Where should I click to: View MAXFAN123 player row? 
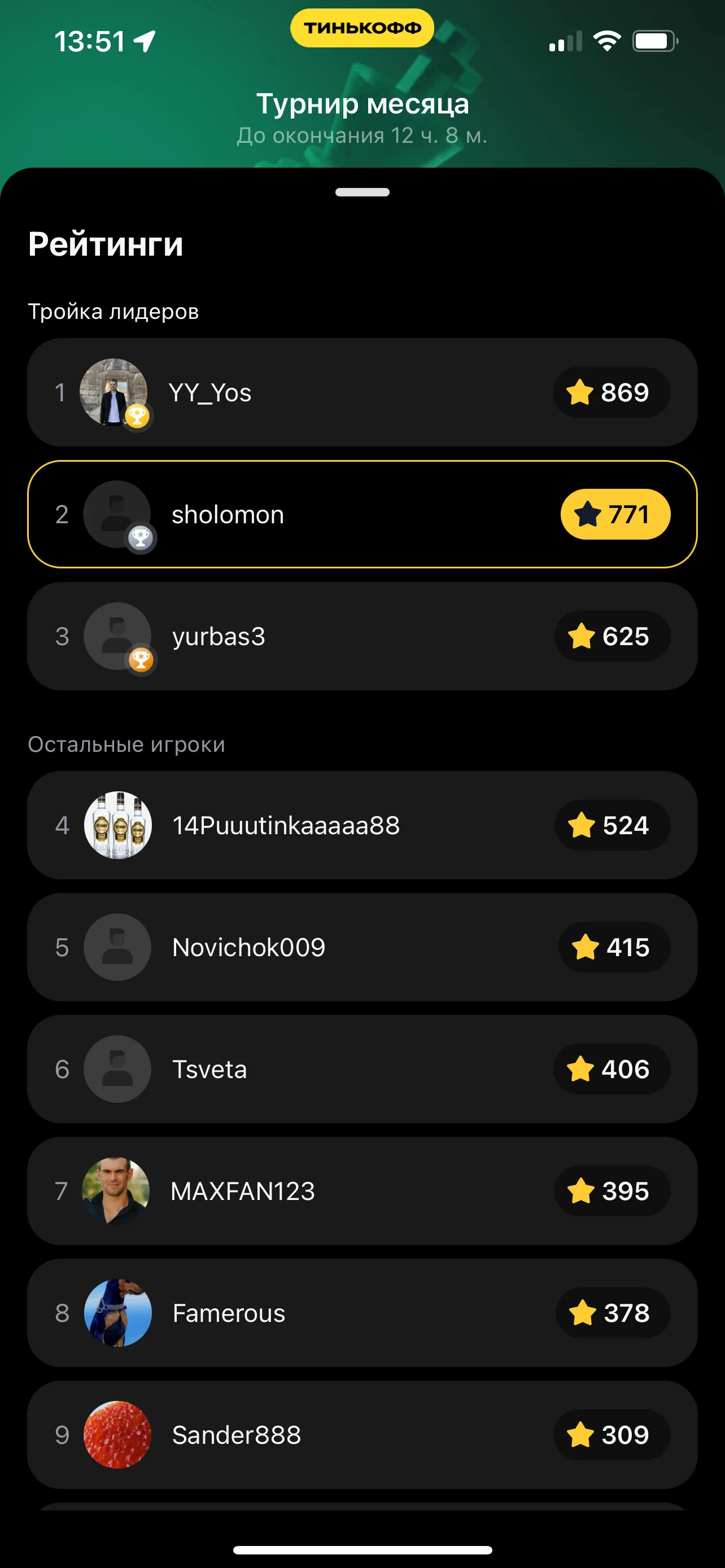(x=362, y=1191)
